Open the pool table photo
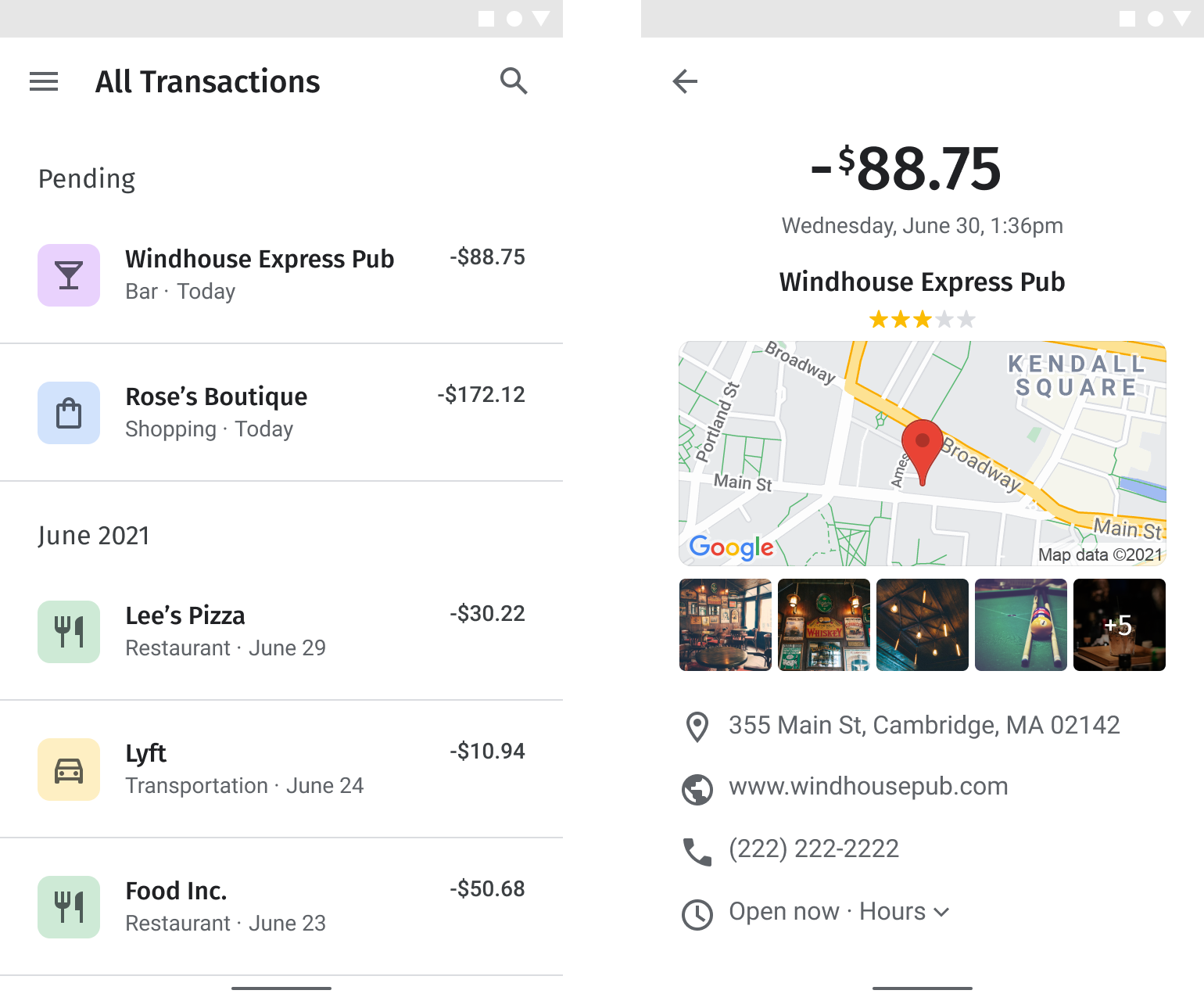 (x=1021, y=625)
